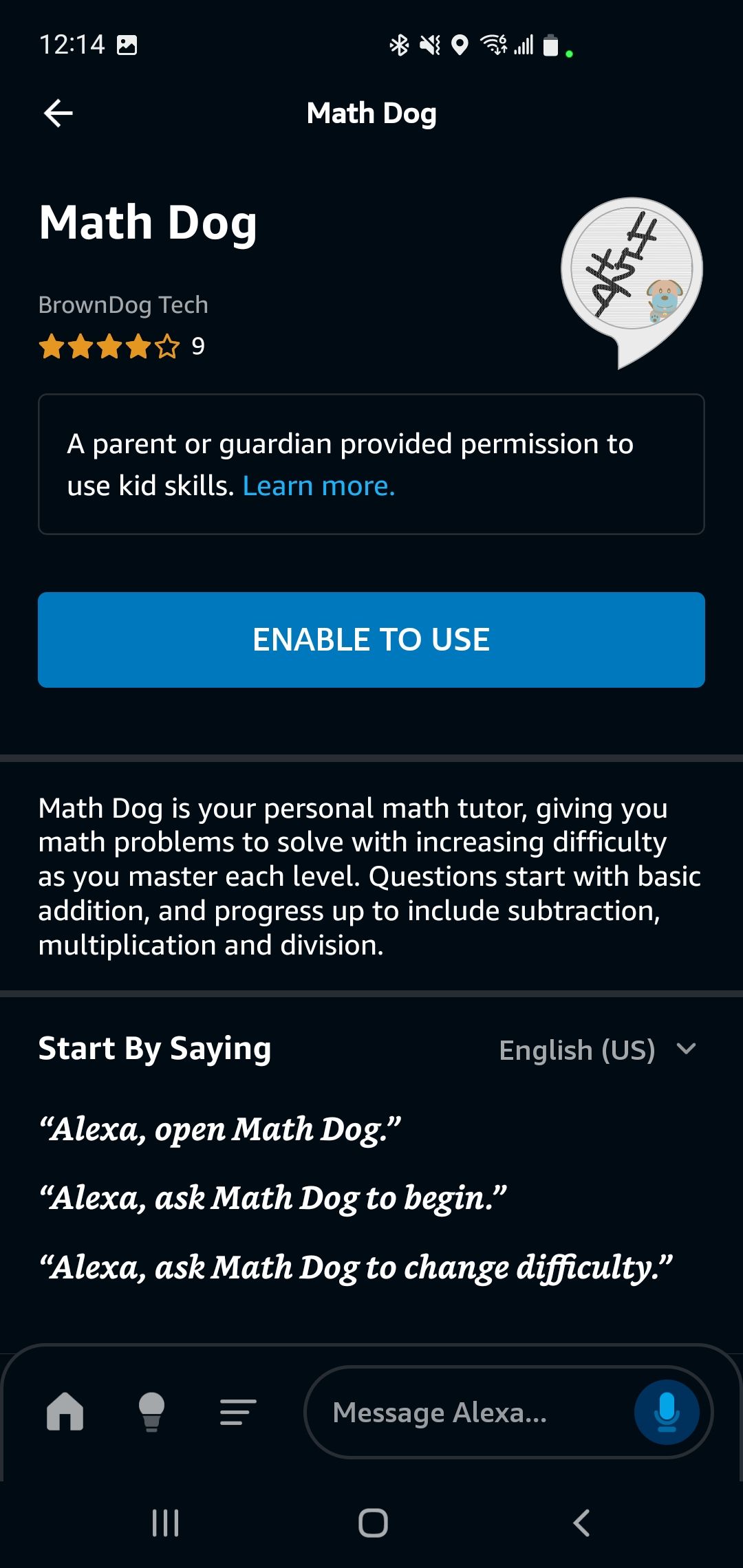Open the Devices lightbulb icon

(x=151, y=1413)
